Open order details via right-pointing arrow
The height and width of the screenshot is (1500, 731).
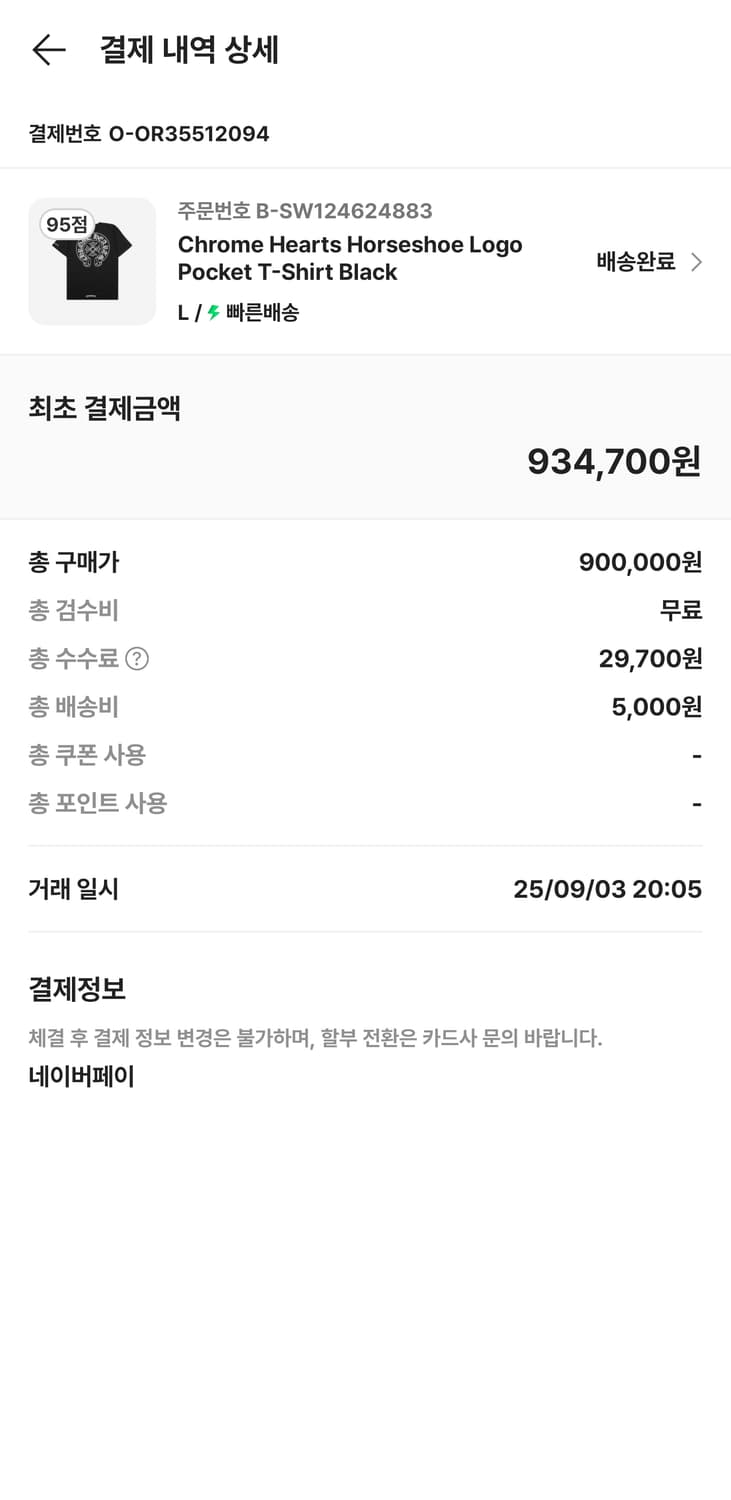(697, 261)
